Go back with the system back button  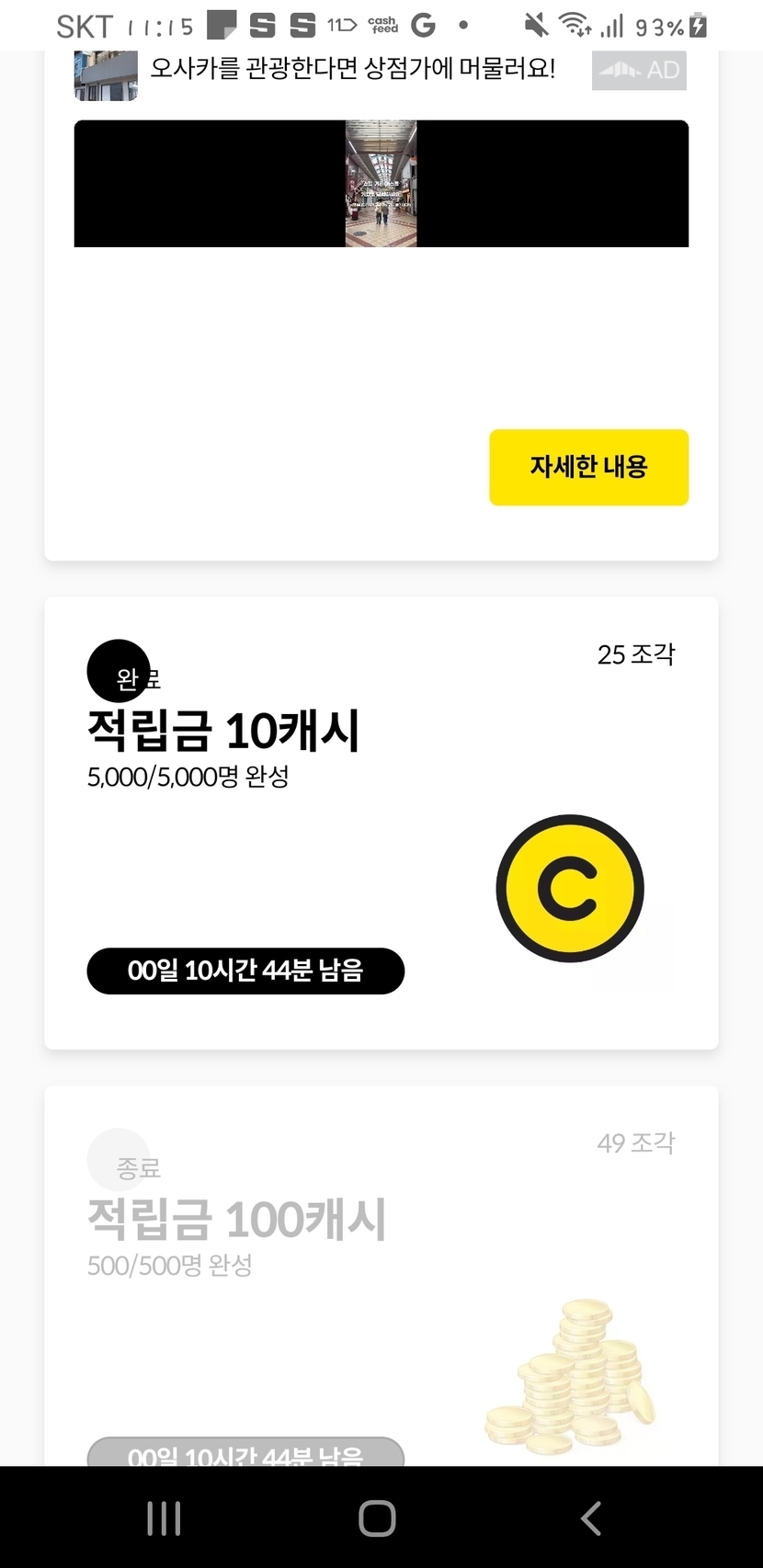pyautogui.click(x=591, y=1518)
